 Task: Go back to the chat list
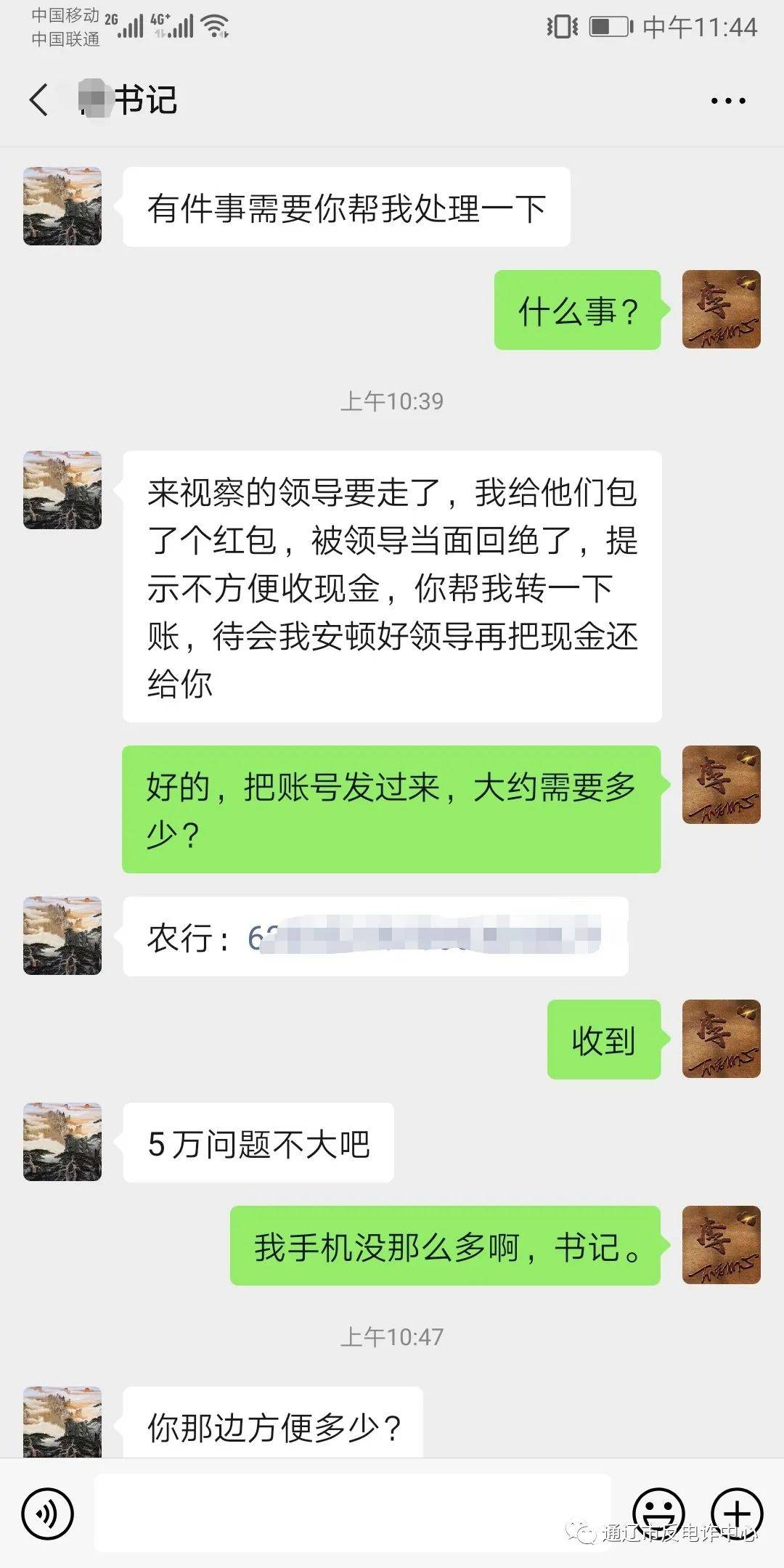pyautogui.click(x=39, y=99)
